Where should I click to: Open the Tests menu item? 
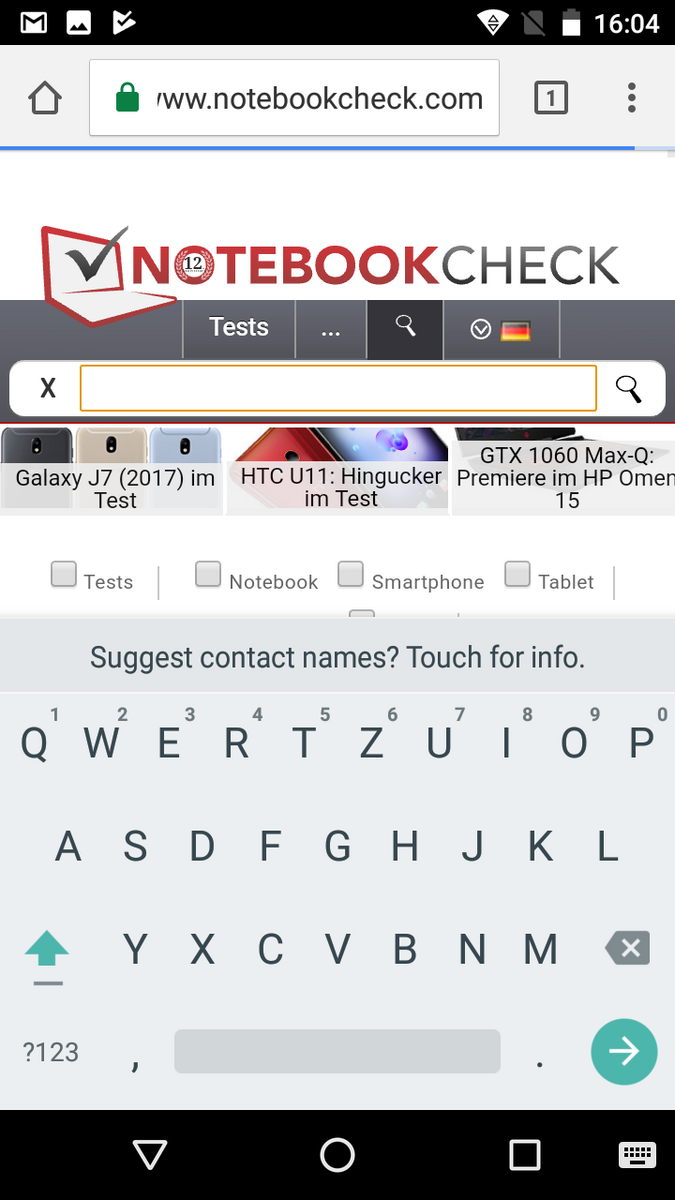pyautogui.click(x=239, y=328)
